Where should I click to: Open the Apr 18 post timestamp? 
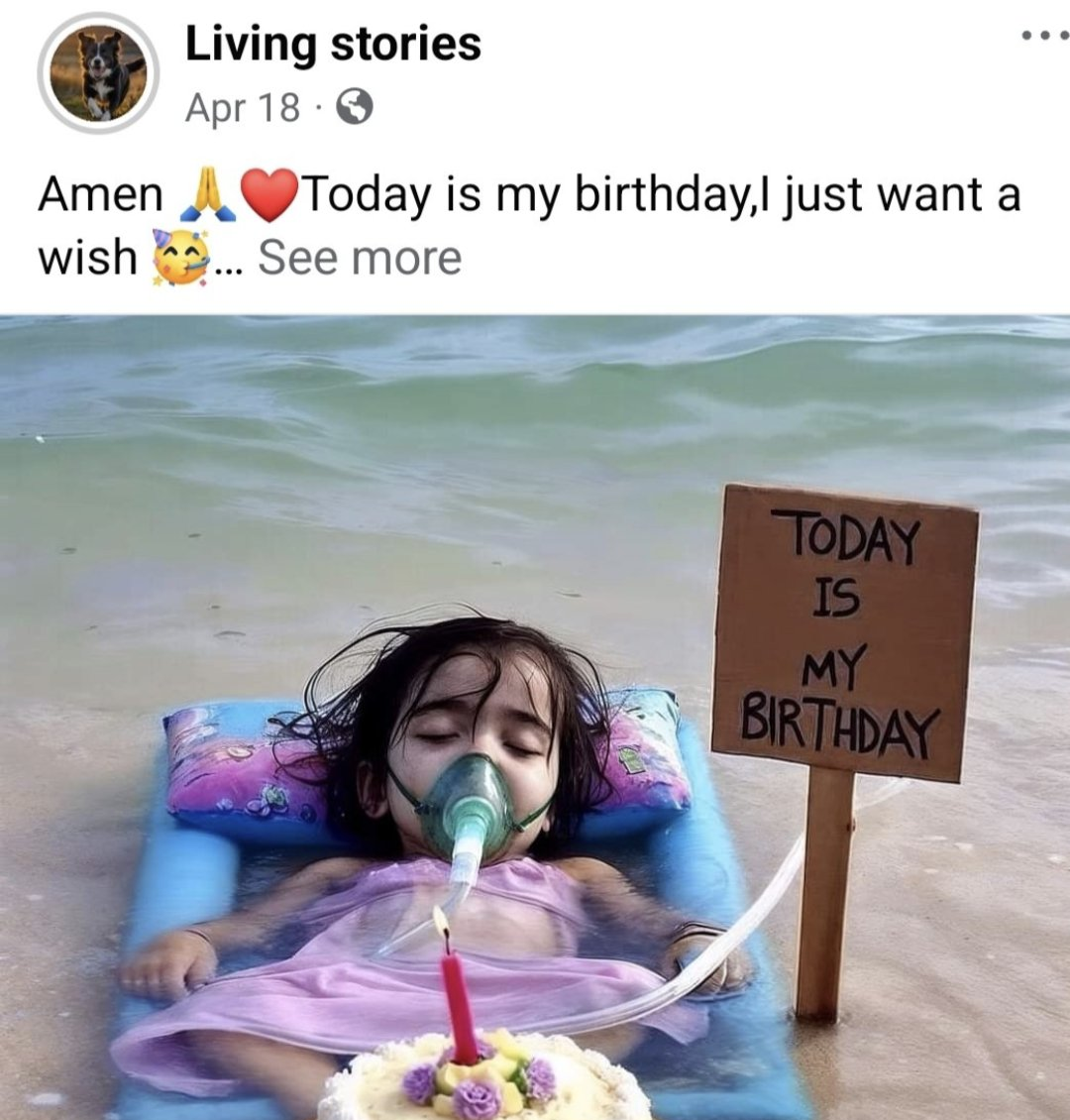point(242,106)
